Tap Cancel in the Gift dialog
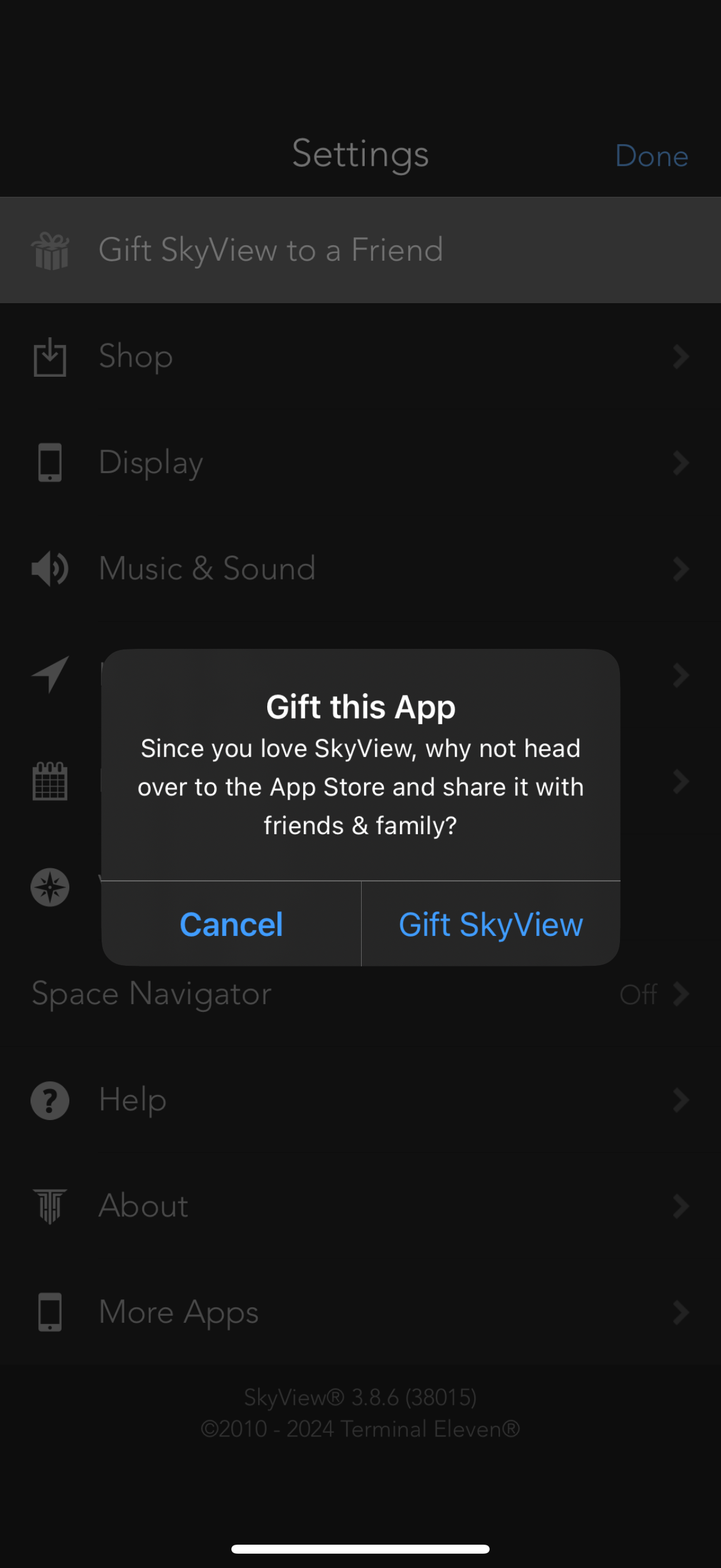This screenshot has height=1568, width=721. click(231, 923)
